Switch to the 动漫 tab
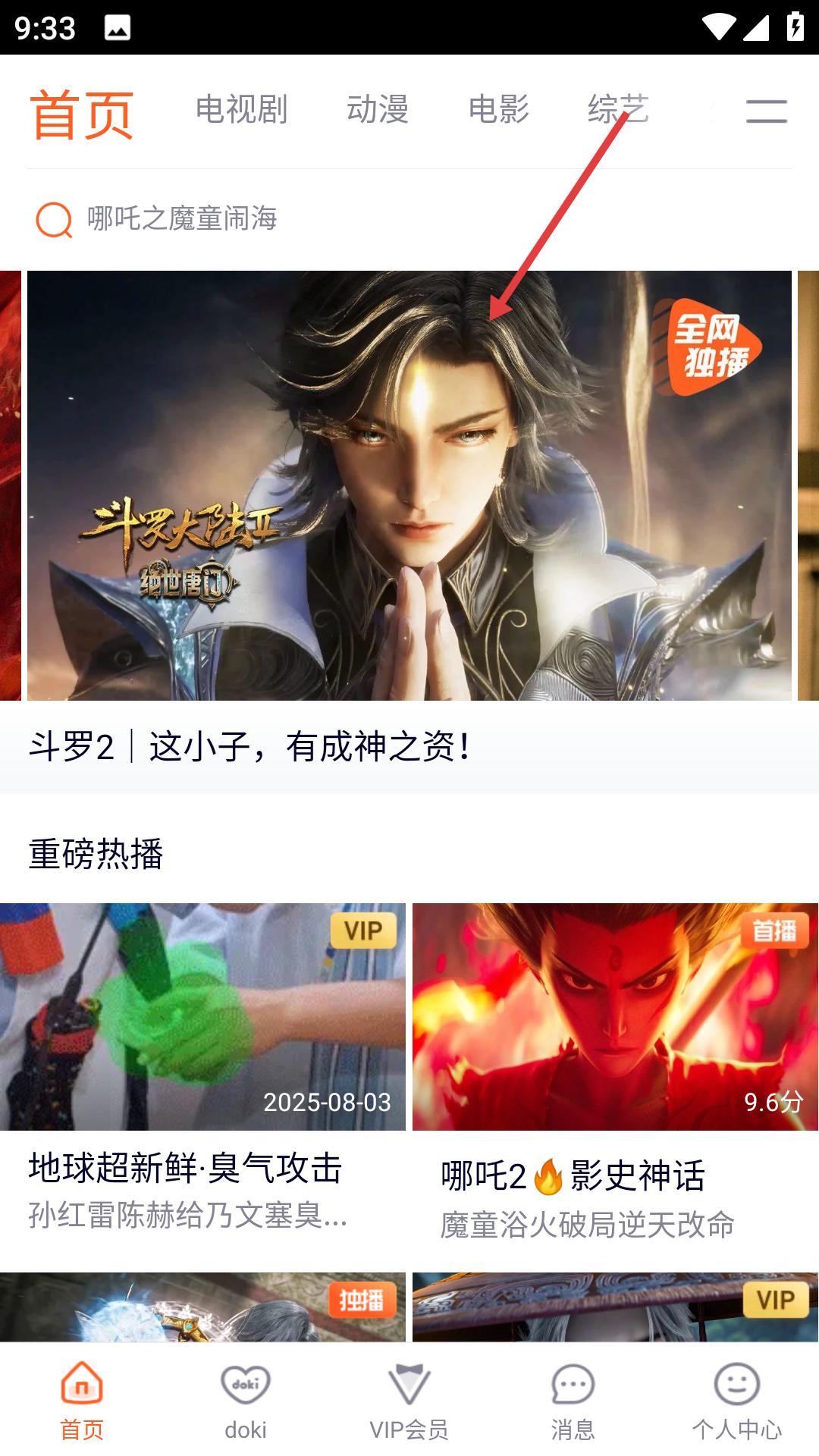The height and width of the screenshot is (1456, 819). (378, 110)
